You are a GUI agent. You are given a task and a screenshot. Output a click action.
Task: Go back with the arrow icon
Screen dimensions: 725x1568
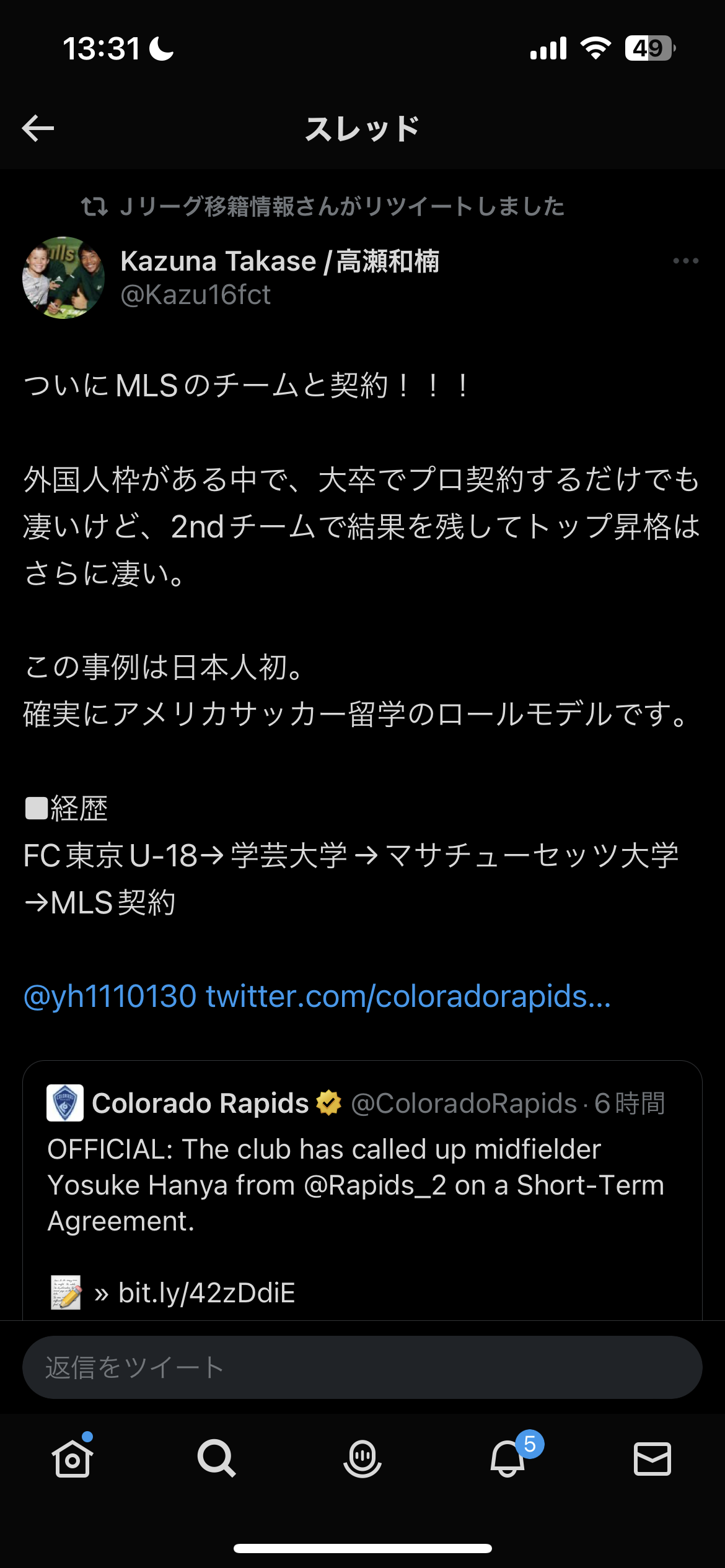(x=38, y=128)
